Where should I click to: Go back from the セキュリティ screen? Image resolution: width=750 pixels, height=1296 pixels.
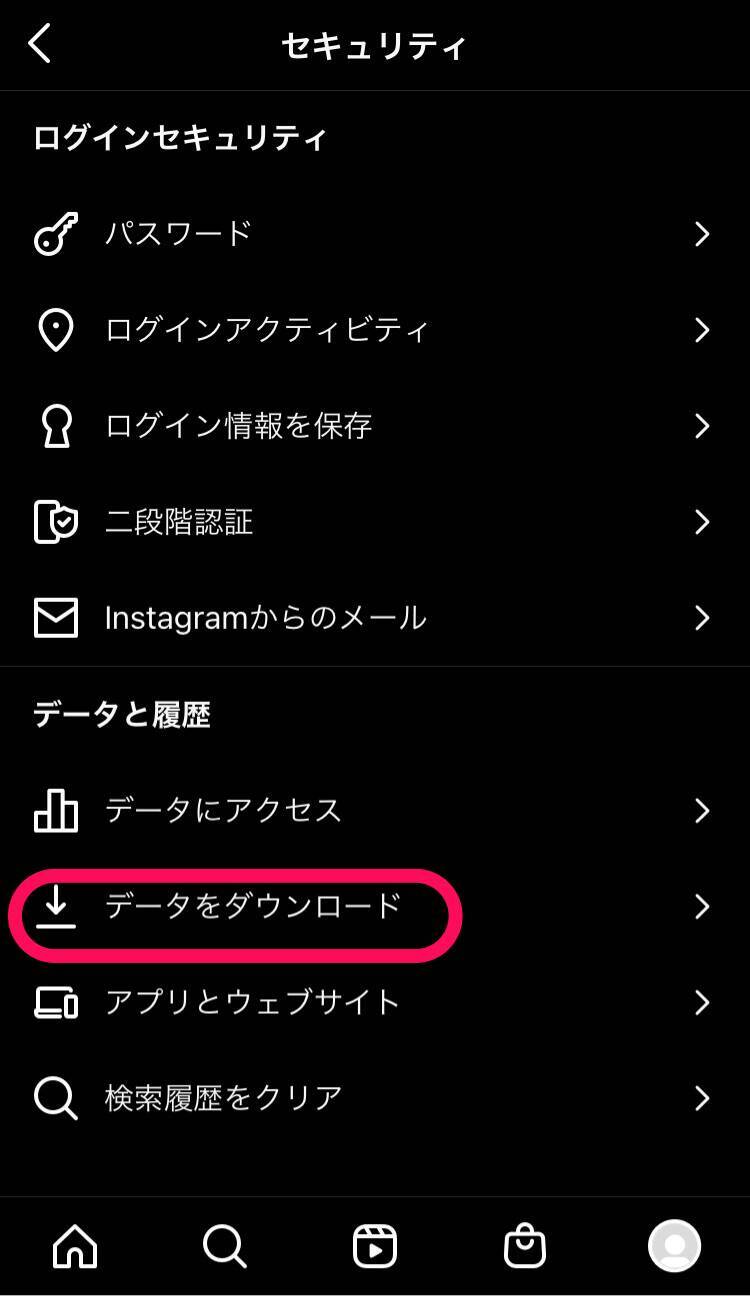40,45
